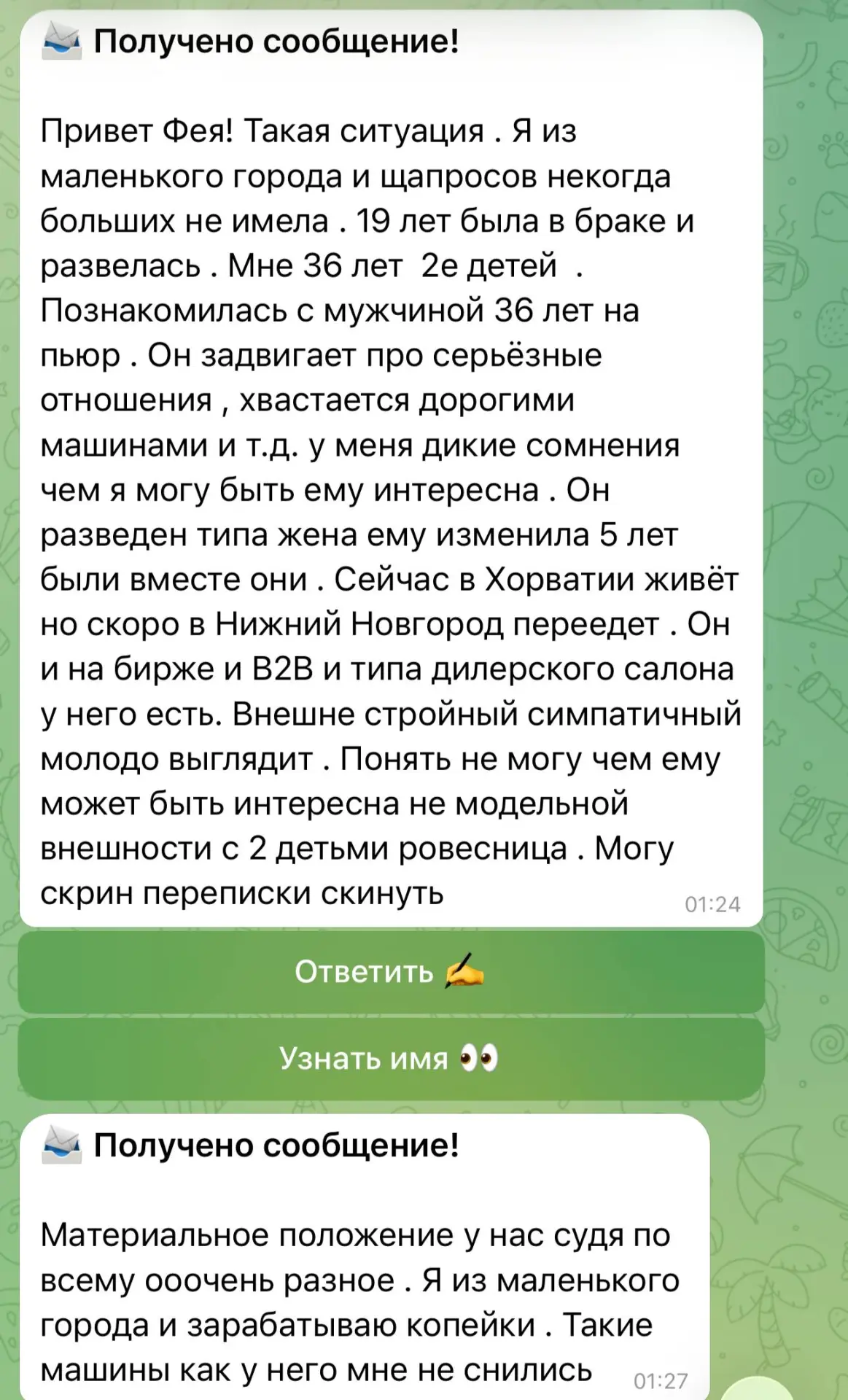Tap the Ответить reply button
This screenshot has width=848, height=1400.
[391, 972]
